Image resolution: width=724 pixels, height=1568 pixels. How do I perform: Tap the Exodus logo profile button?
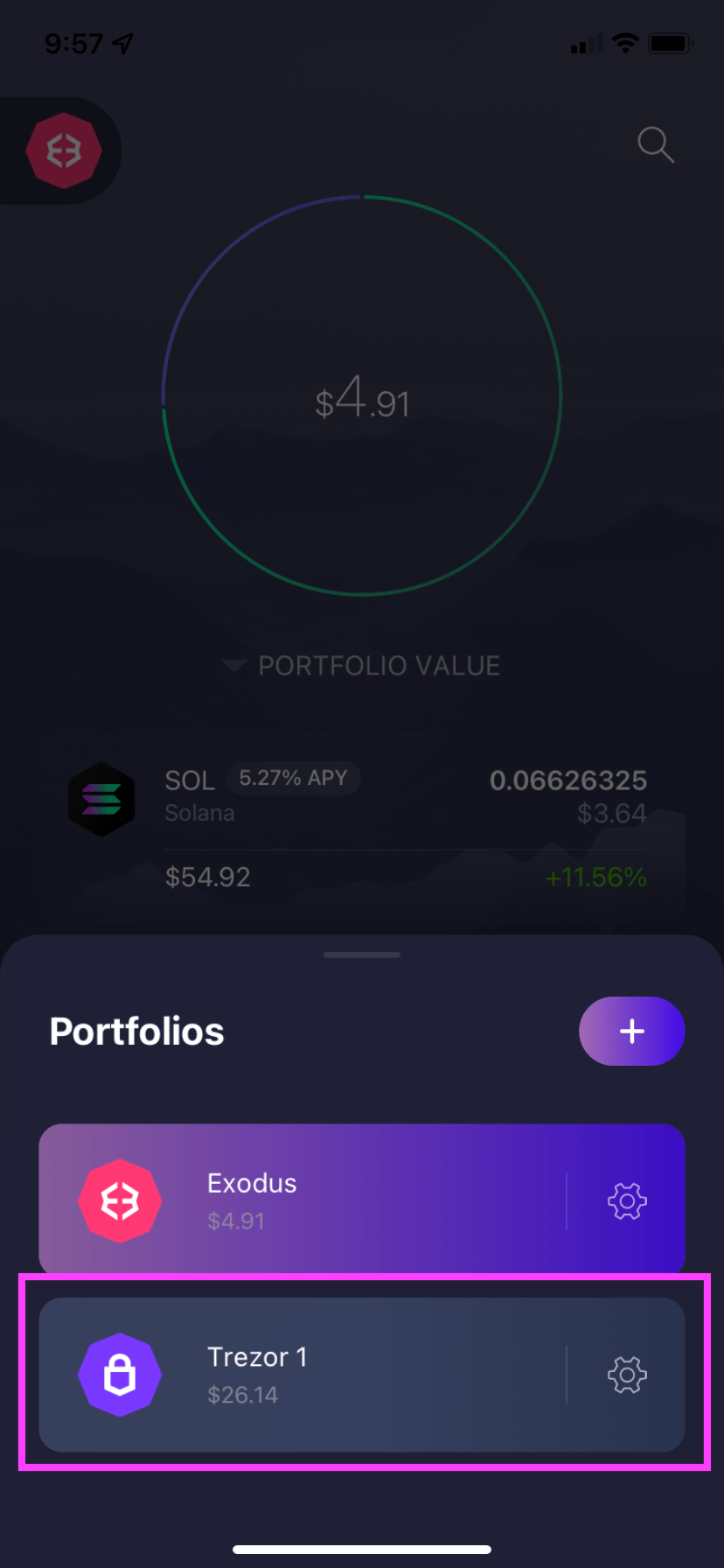63,150
